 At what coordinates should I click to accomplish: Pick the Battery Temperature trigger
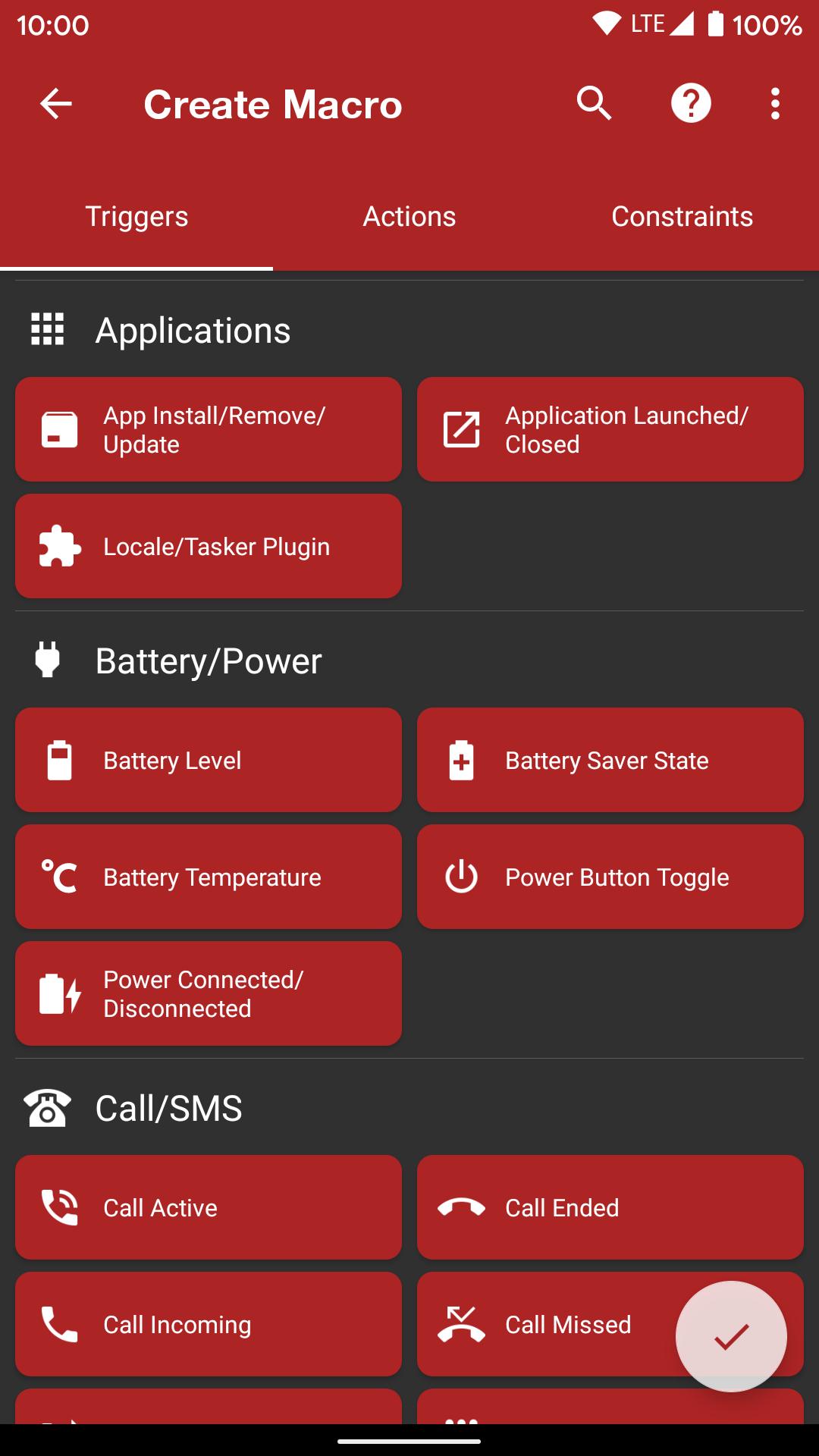[209, 877]
